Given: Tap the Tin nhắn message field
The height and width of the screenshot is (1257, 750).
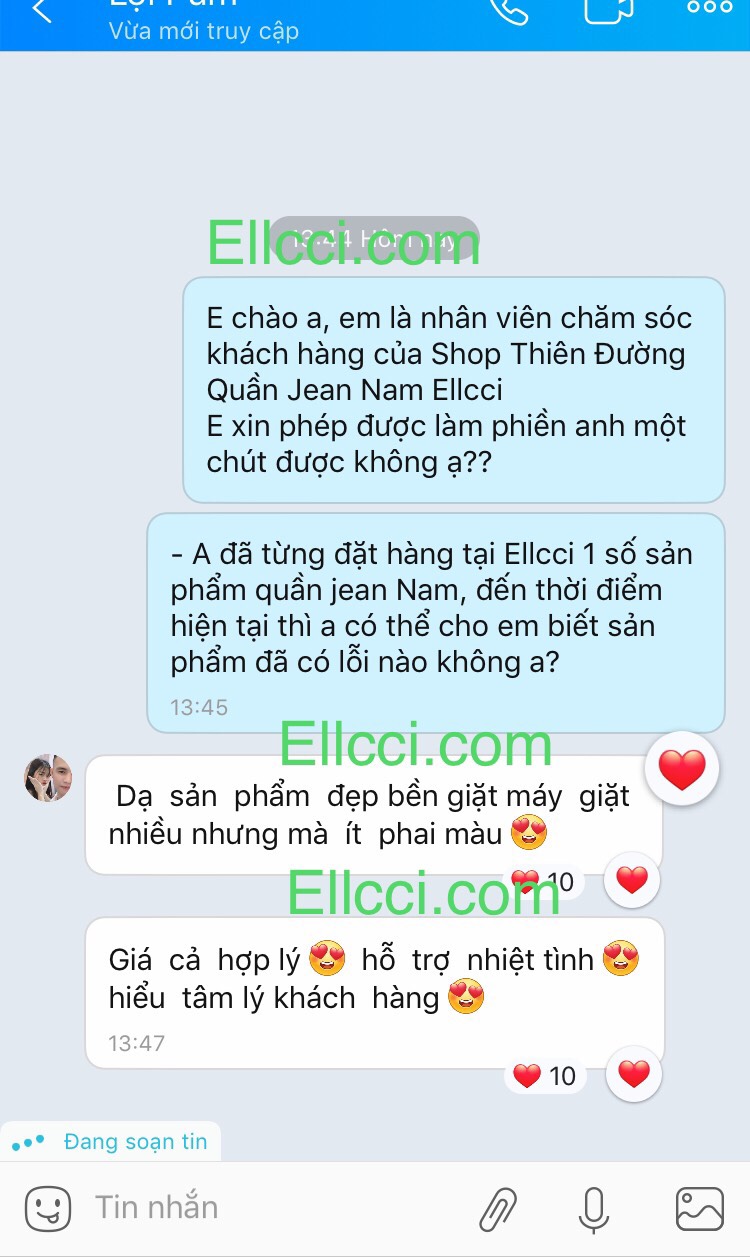Looking at the screenshot, I should [x=270, y=1207].
